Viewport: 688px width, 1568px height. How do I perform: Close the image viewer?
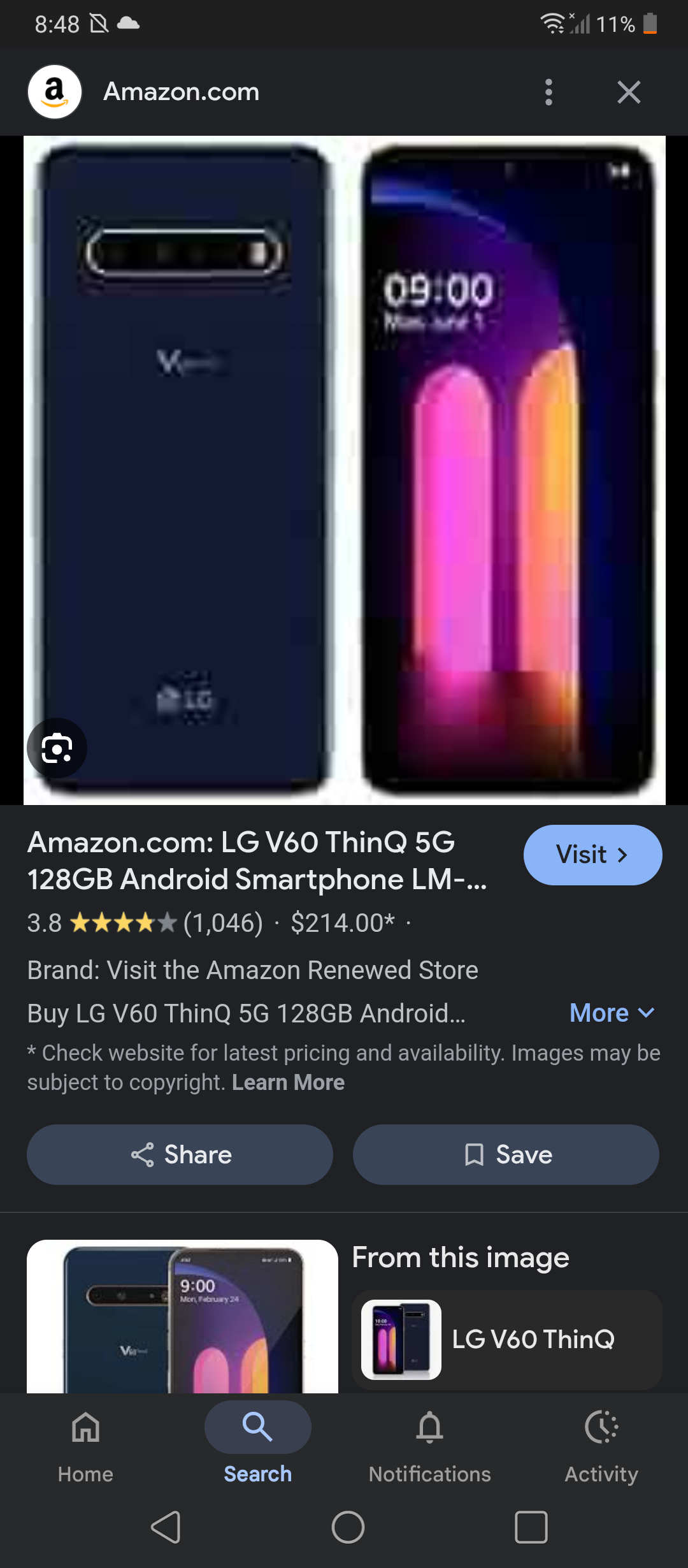[x=628, y=92]
